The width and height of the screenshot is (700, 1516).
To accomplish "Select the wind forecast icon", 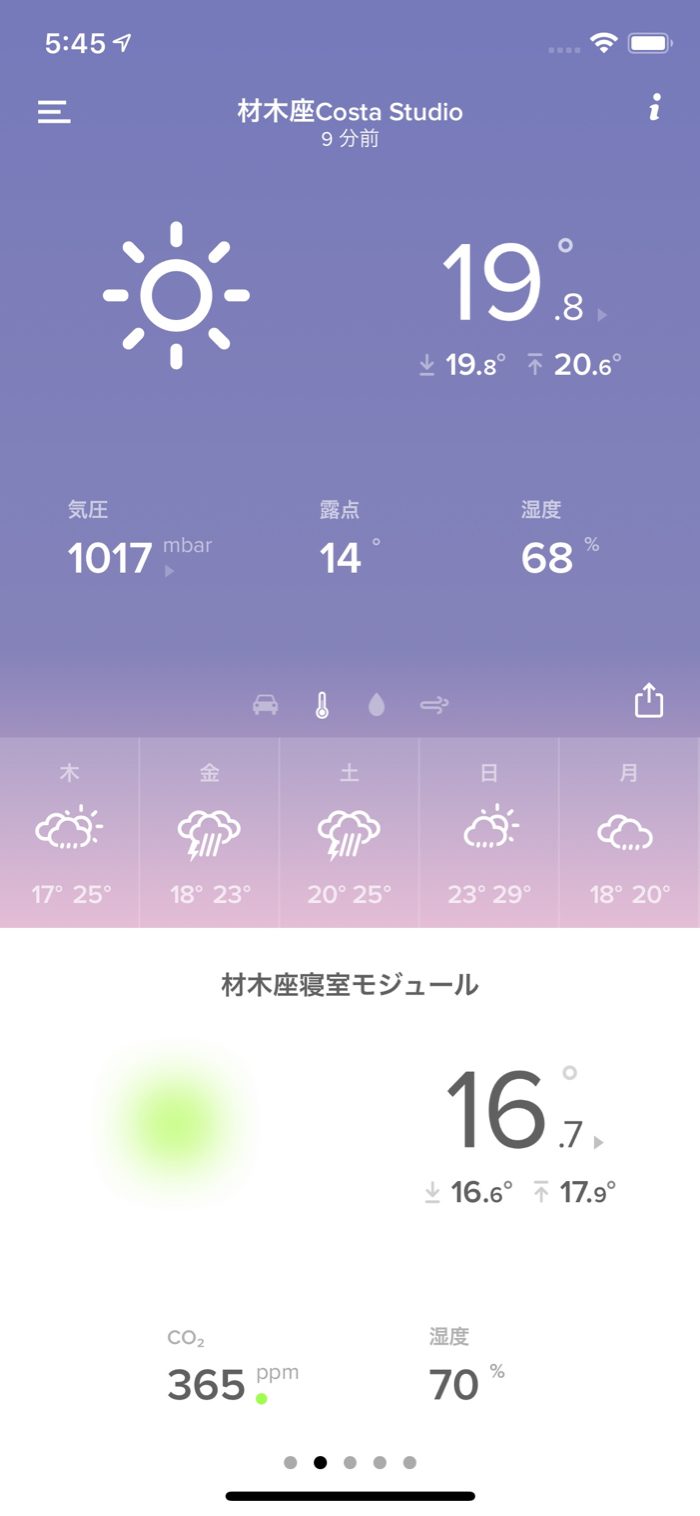I will point(434,705).
